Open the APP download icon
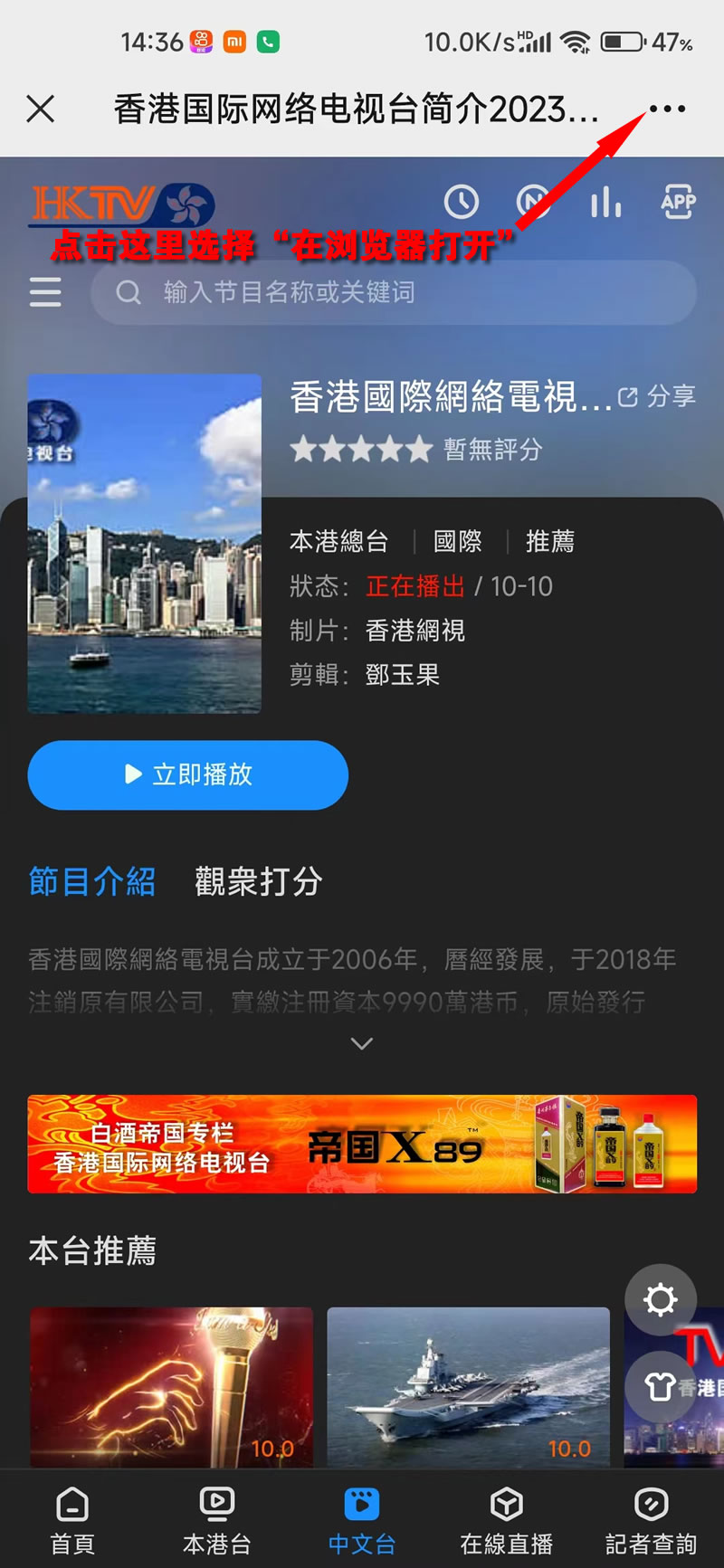This screenshot has width=724, height=1568. point(678,202)
